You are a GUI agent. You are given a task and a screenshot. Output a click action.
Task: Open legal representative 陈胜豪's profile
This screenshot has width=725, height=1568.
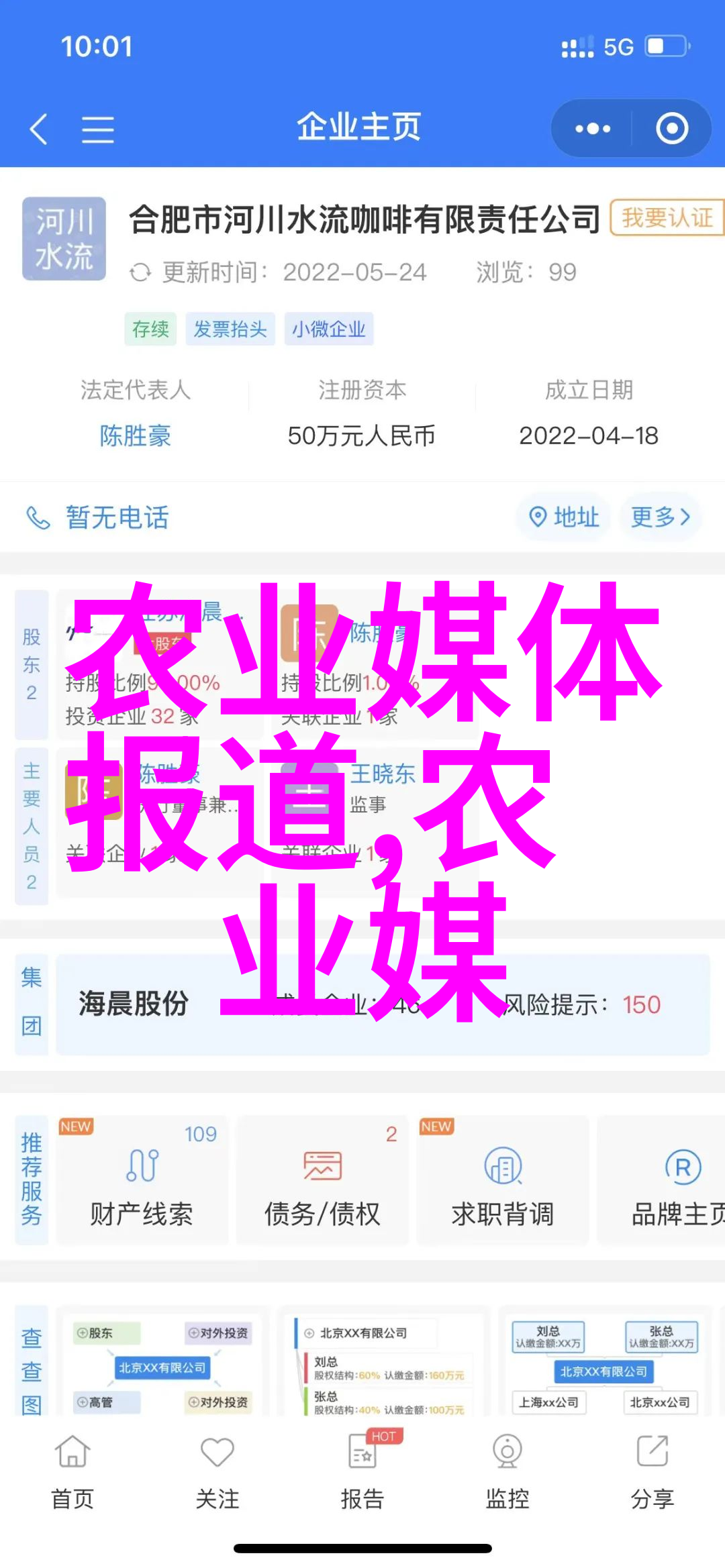135,436
